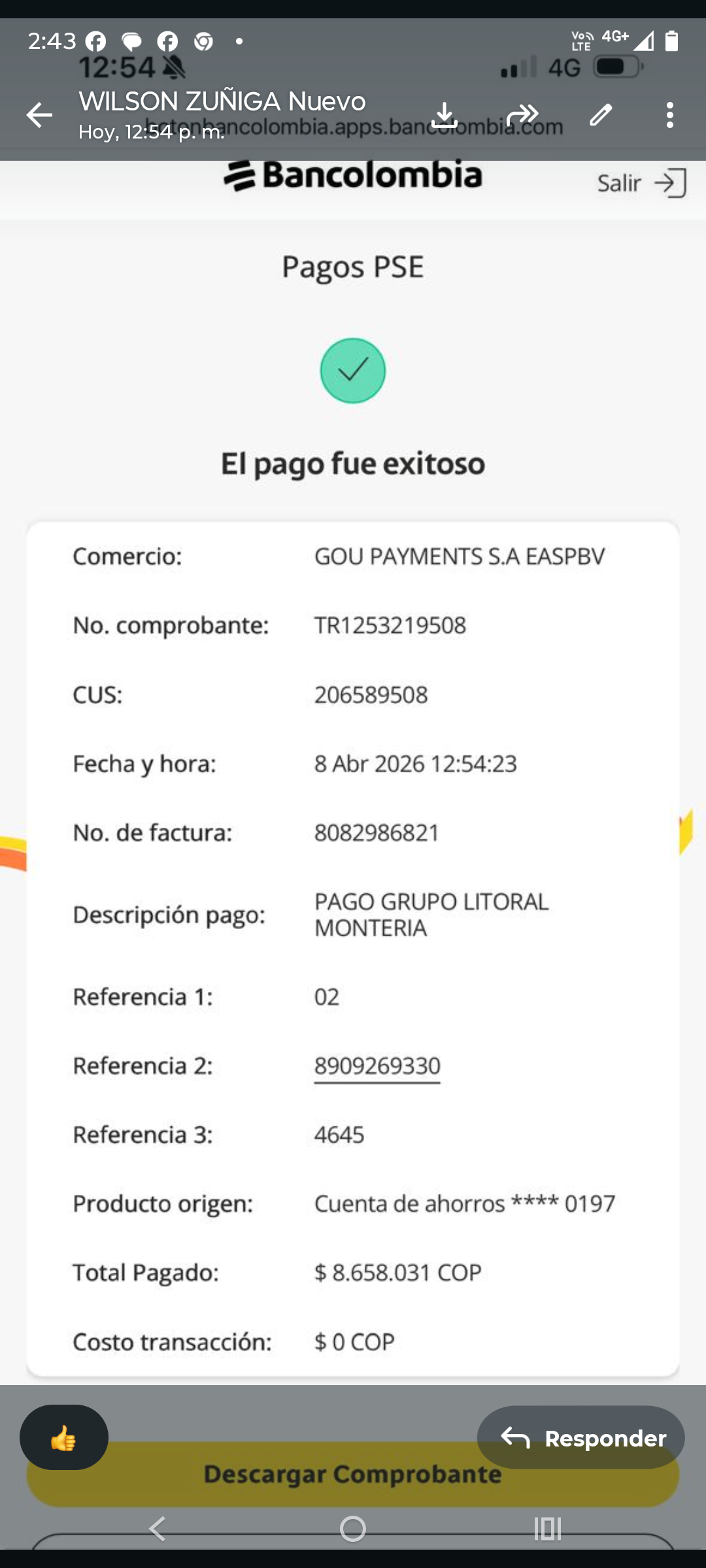Image resolution: width=706 pixels, height=1568 pixels.
Task: React with the thumbs-up emoji
Action: pos(64,1437)
